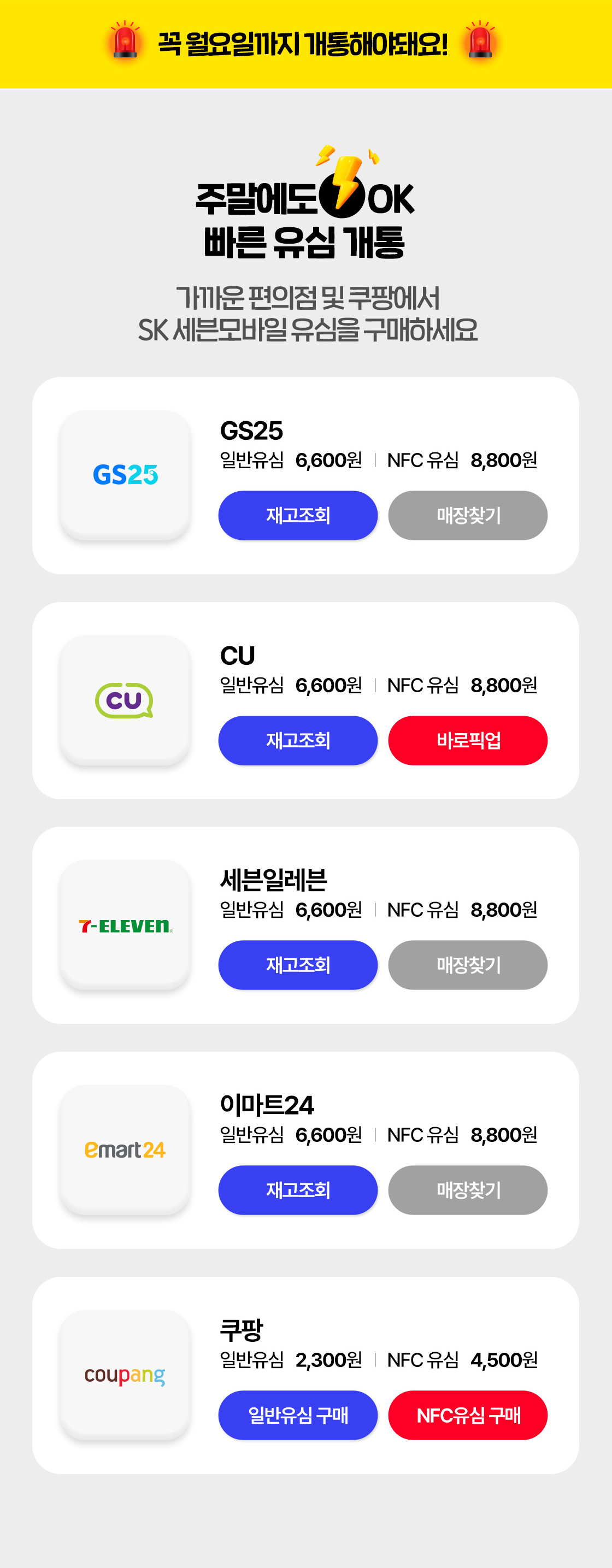Screen dimensions: 612x1568
Task: Select the CU card panel
Action: click(305, 701)
